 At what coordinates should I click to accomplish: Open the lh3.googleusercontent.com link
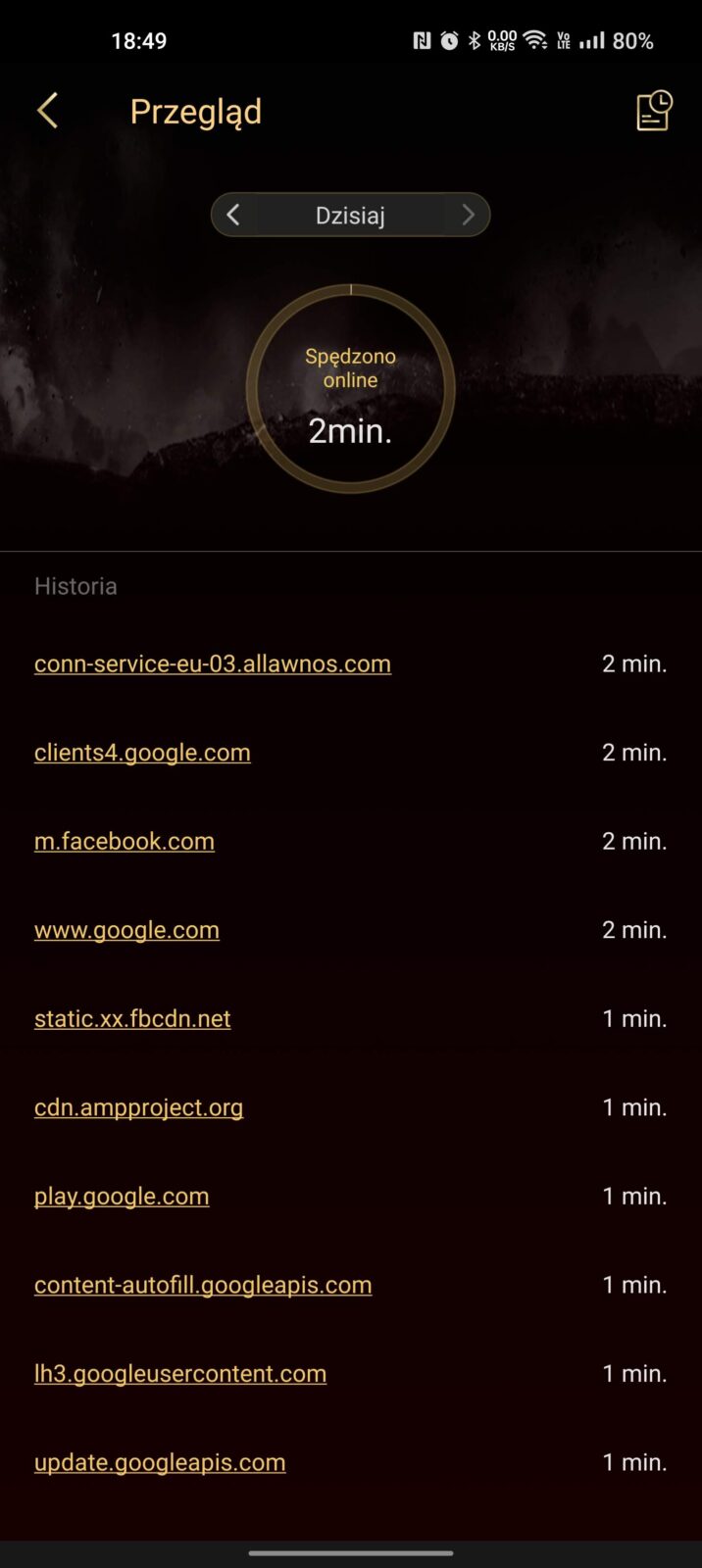(x=180, y=1374)
